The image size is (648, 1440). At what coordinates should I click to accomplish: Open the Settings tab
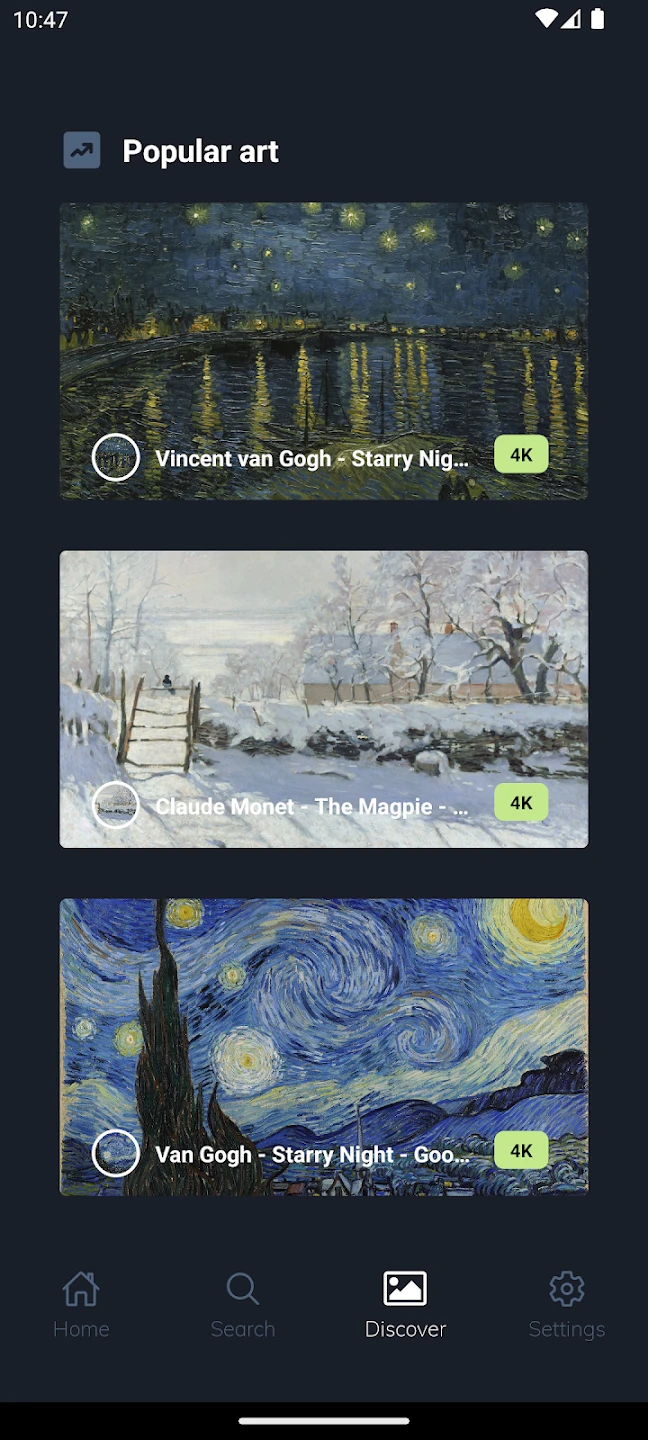tap(566, 1304)
